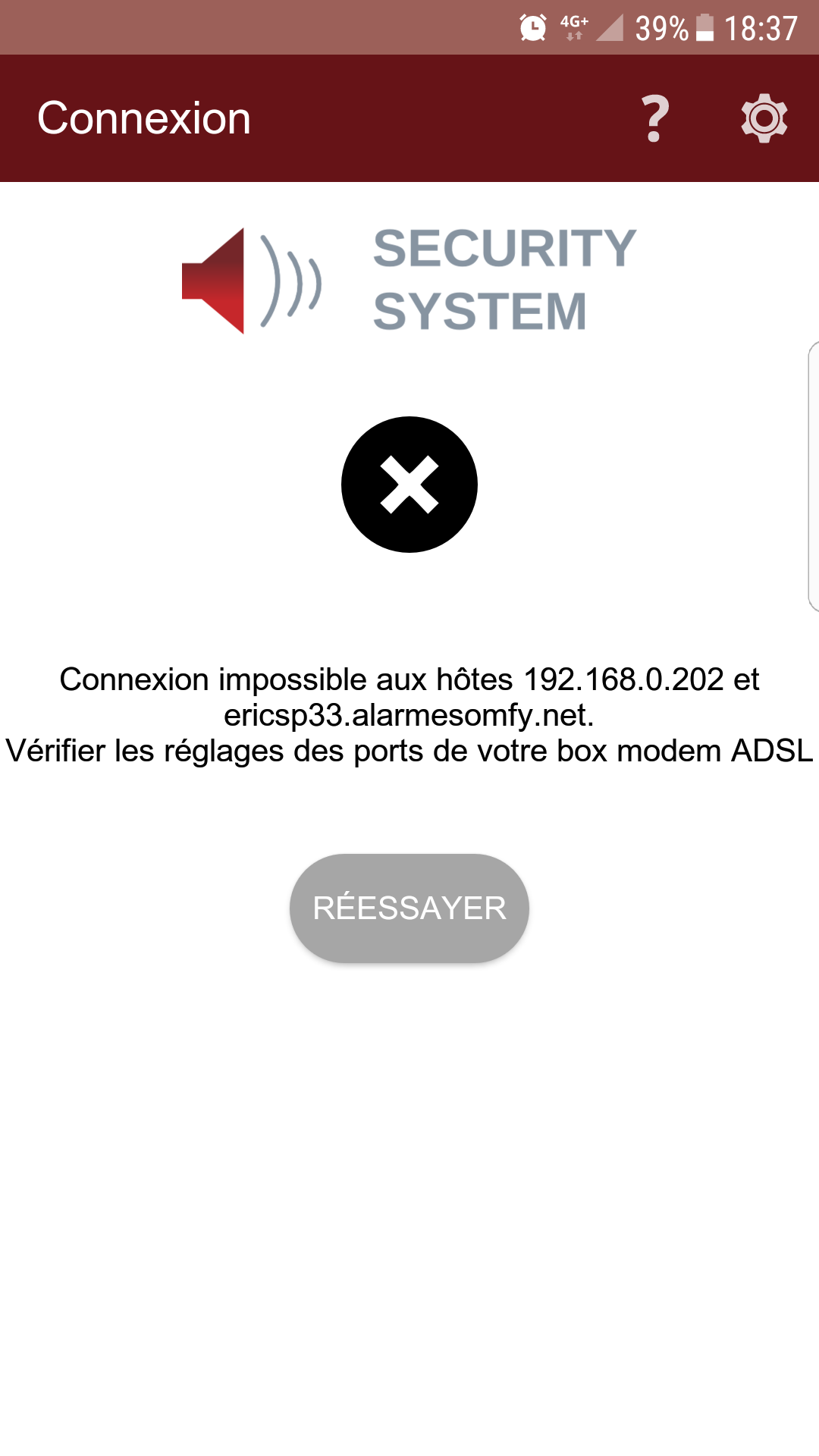
Task: Open settings via the gear icon
Action: click(x=764, y=118)
